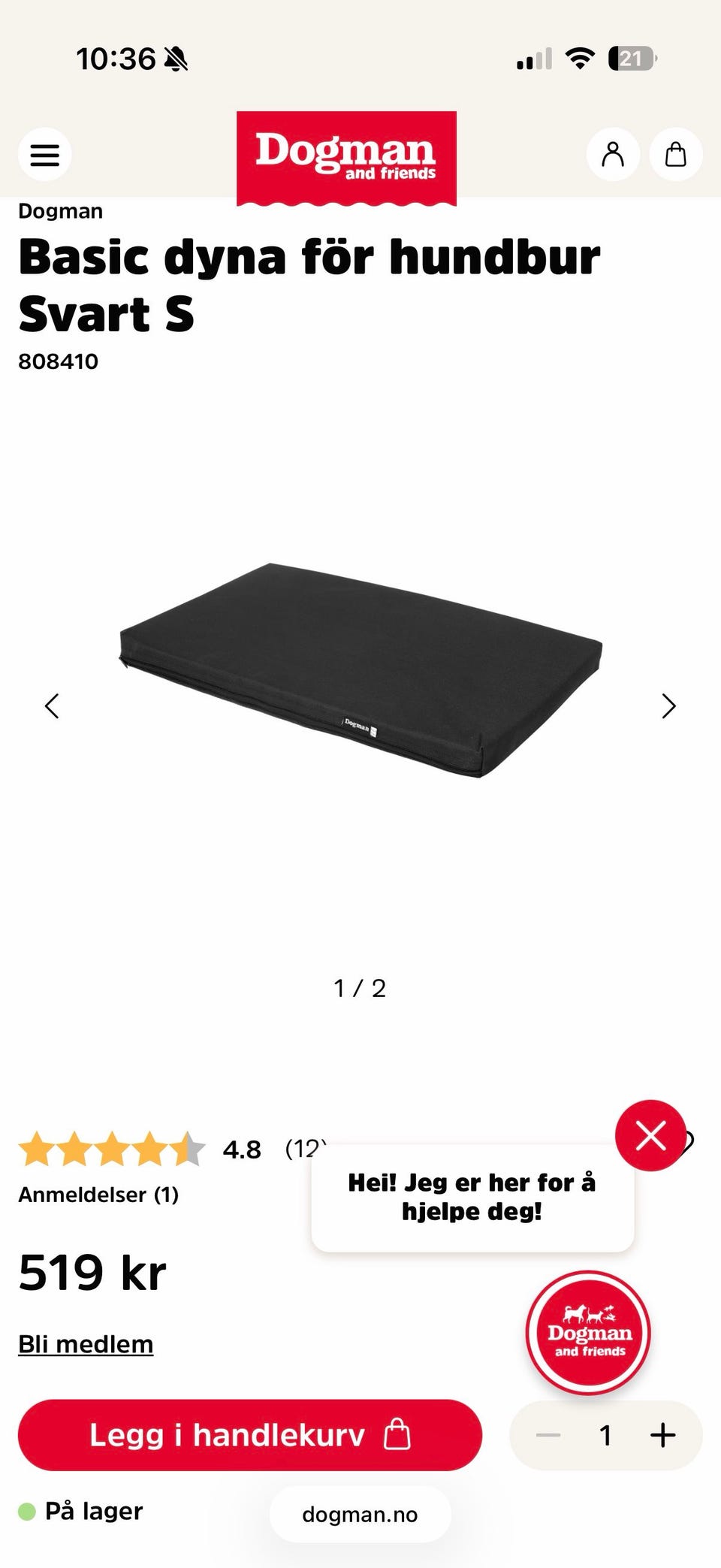This screenshot has width=721, height=1568.
Task: Open the user account icon
Action: (613, 155)
